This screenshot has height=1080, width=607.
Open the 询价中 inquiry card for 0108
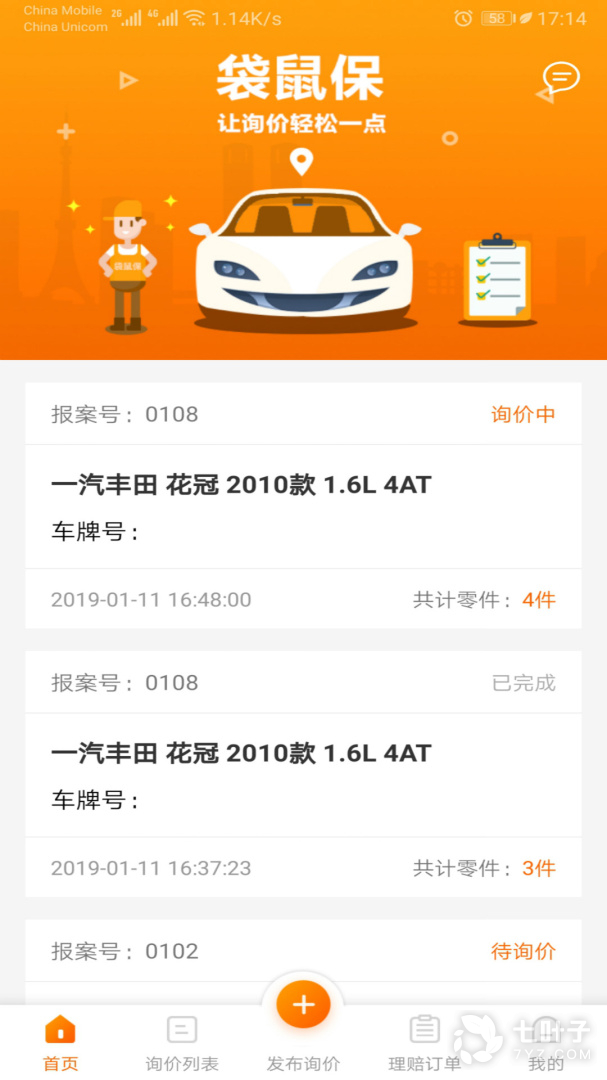303,505
